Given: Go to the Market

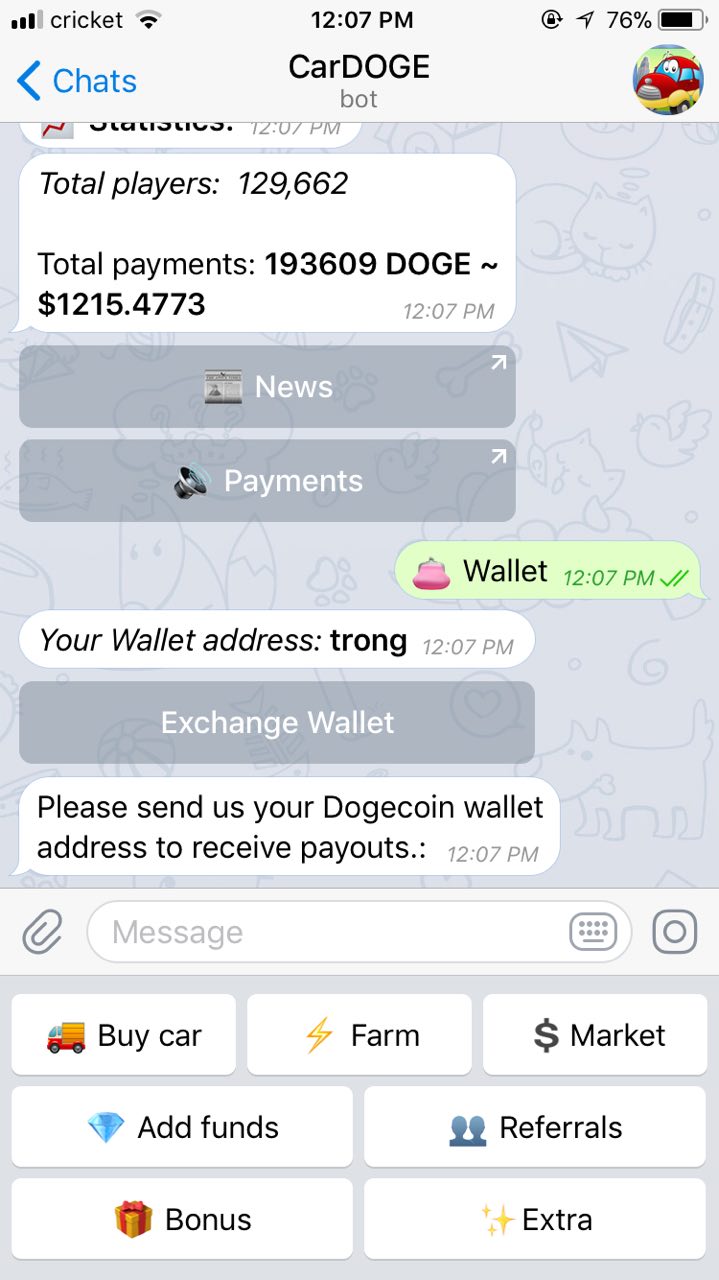Looking at the screenshot, I should tap(595, 1035).
